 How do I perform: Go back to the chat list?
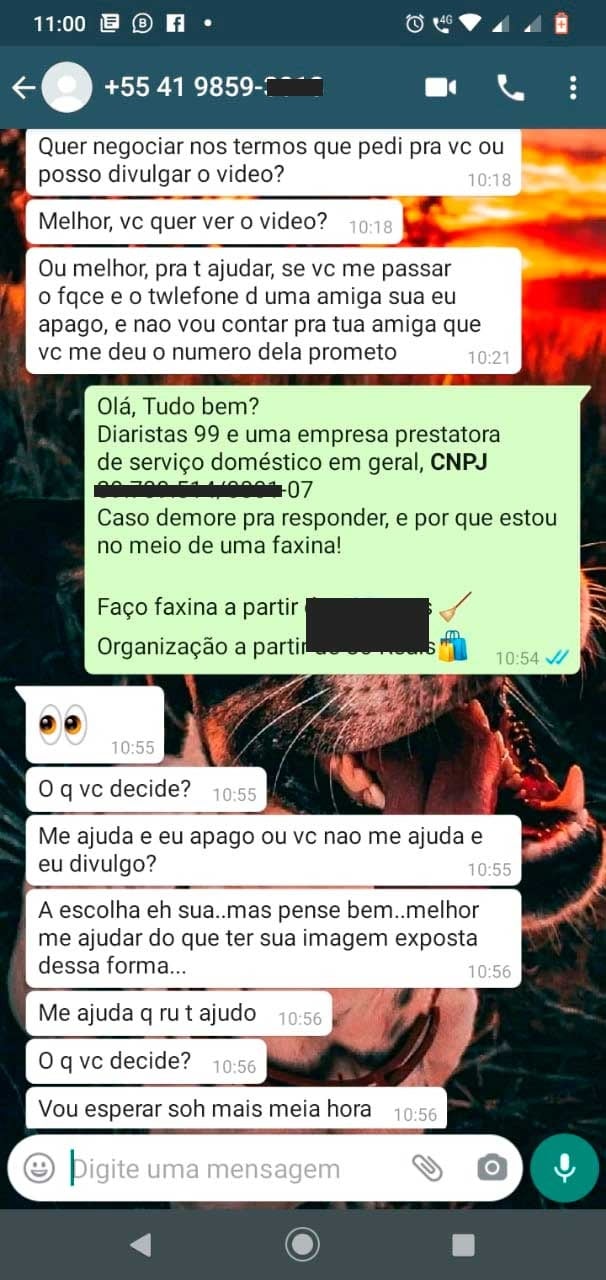(23, 88)
